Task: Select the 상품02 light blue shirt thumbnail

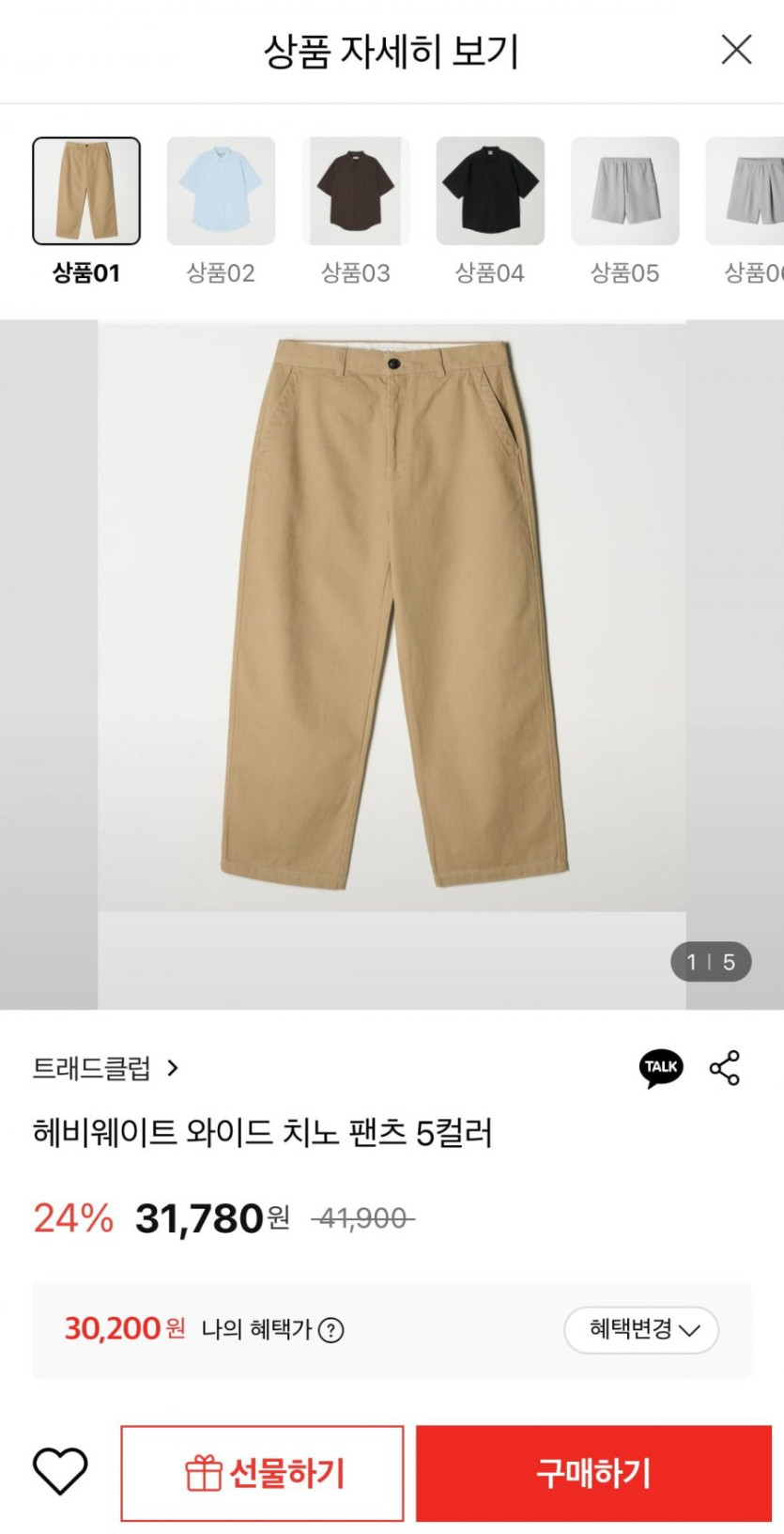Action: pos(221,192)
